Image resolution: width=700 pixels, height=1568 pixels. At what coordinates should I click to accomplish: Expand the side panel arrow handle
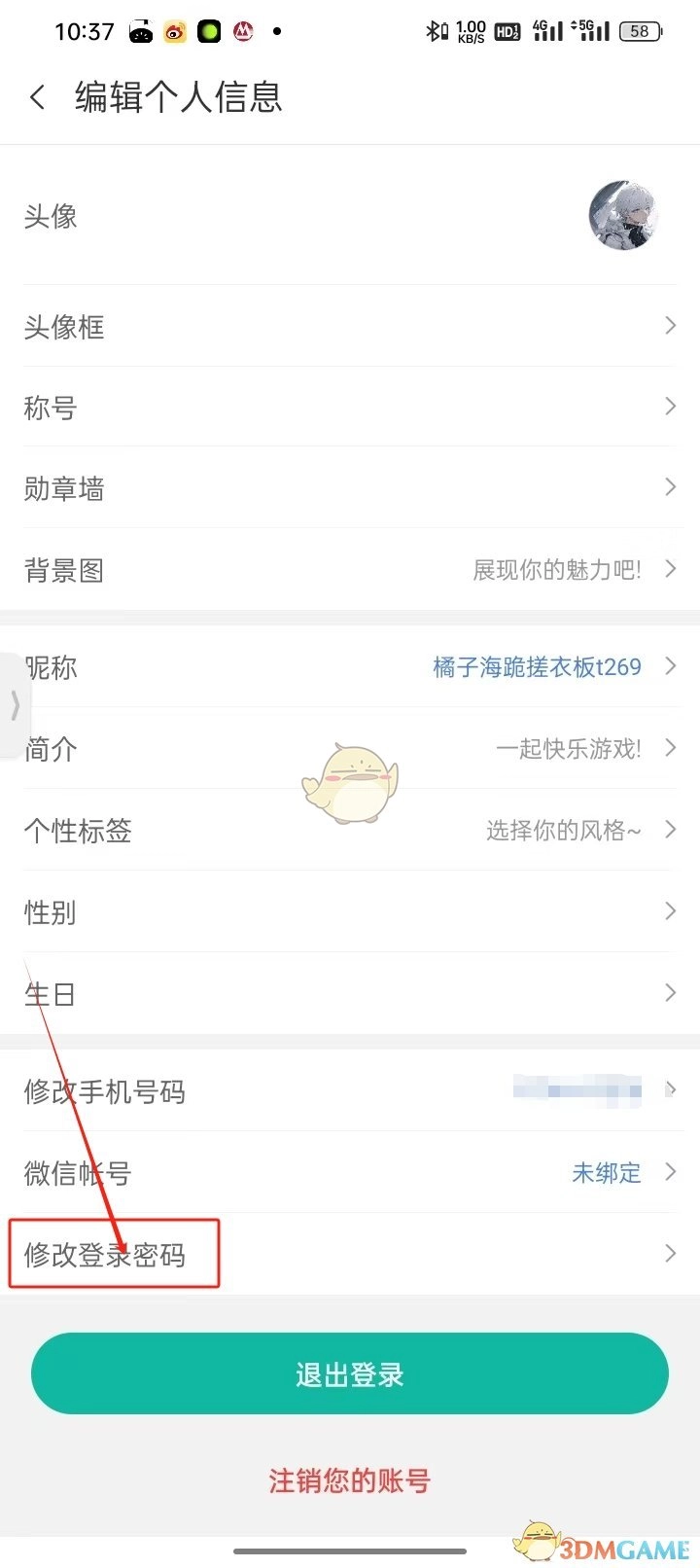click(x=14, y=704)
